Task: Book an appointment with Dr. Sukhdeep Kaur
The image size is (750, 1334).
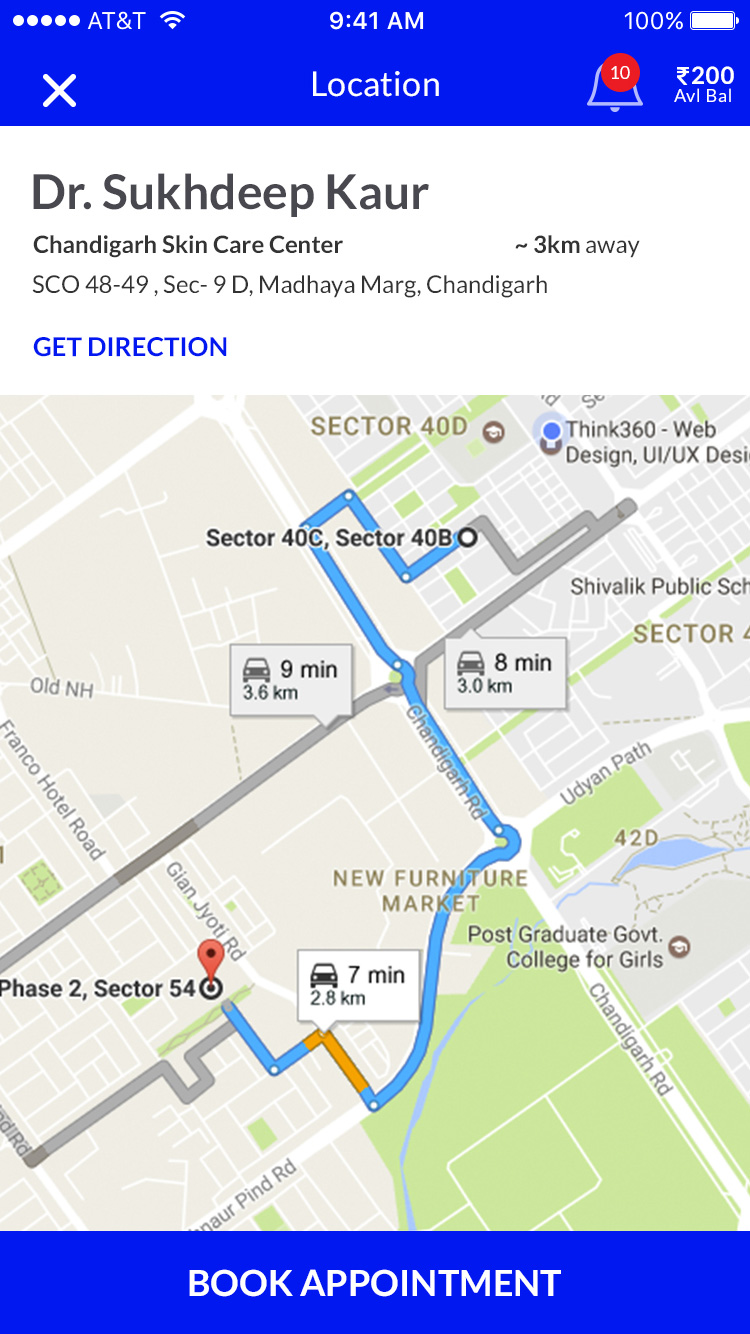Action: coord(375,1283)
